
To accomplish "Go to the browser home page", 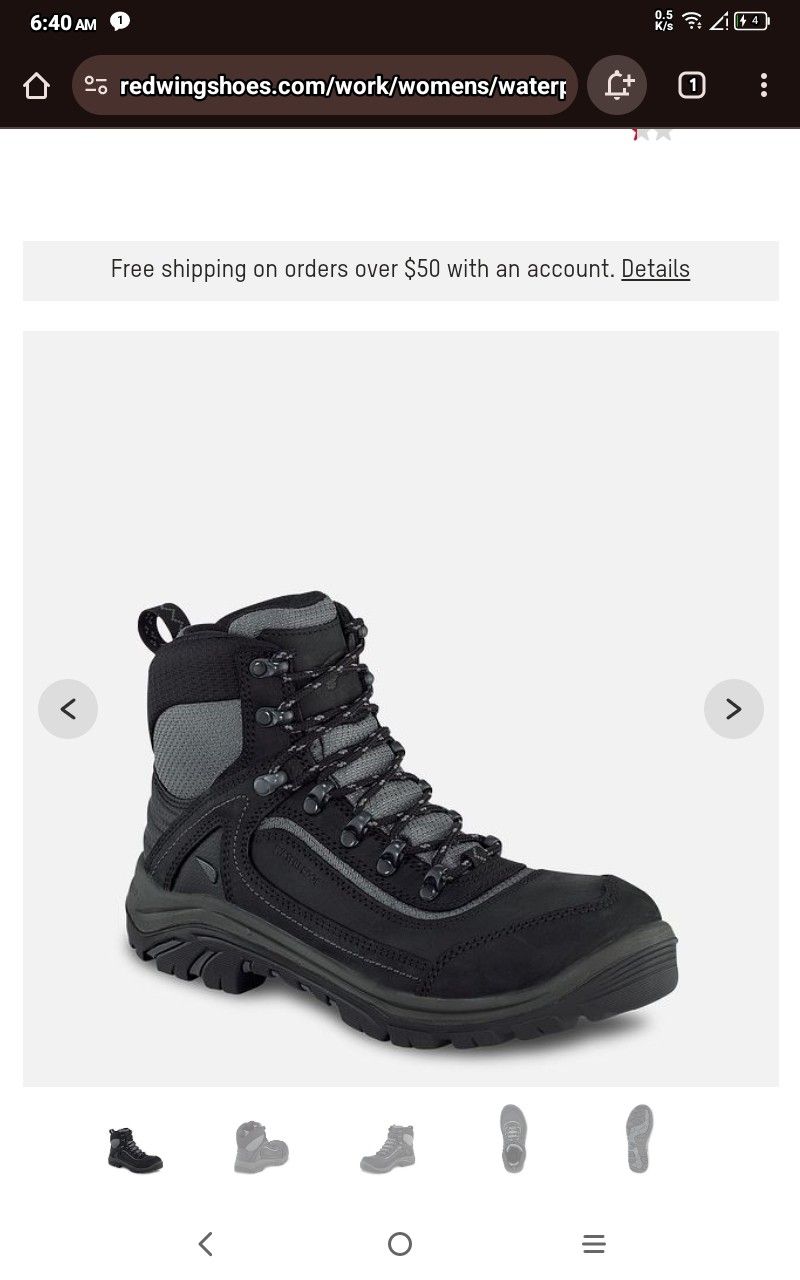I will (x=36, y=86).
